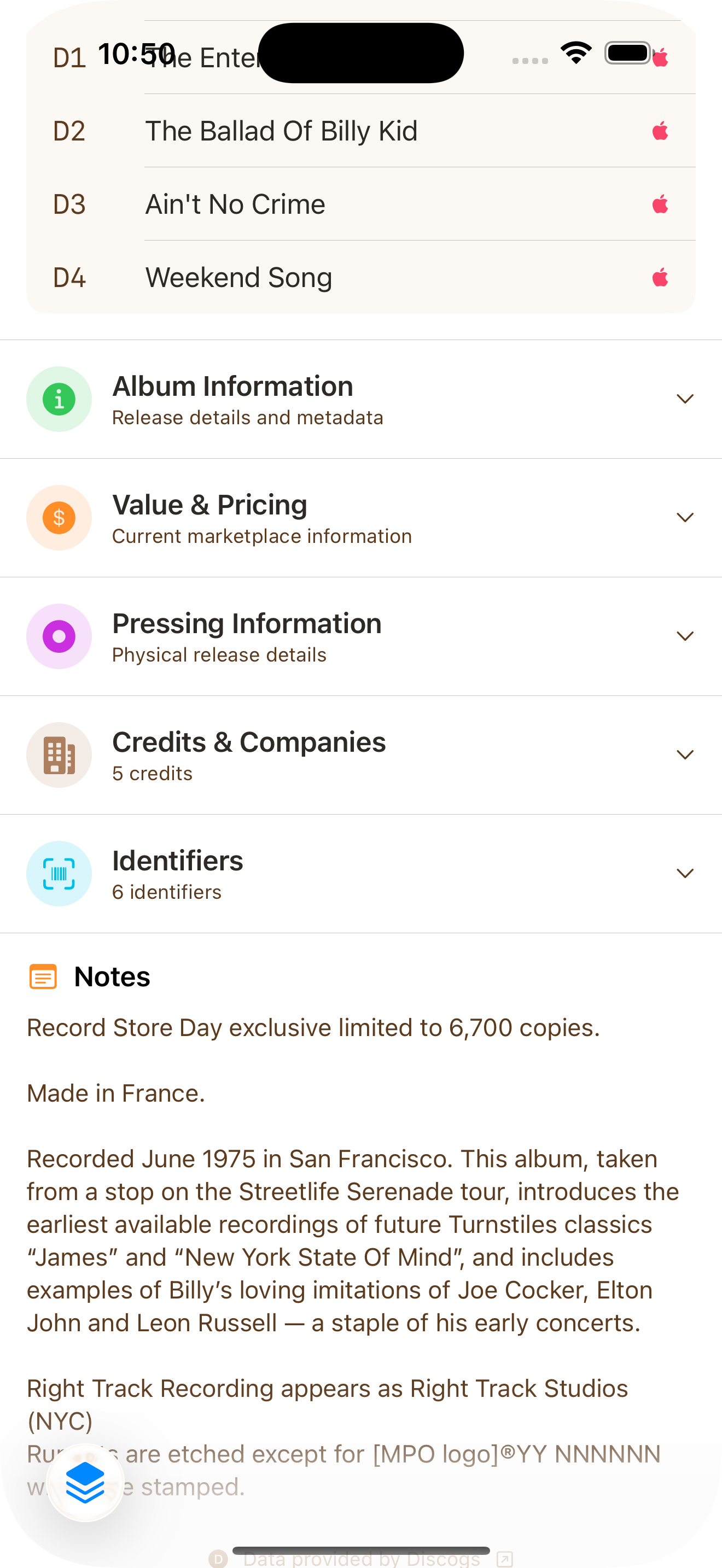This screenshot has width=722, height=1568.
Task: Select the green info icon for Album Information
Action: pos(59,399)
